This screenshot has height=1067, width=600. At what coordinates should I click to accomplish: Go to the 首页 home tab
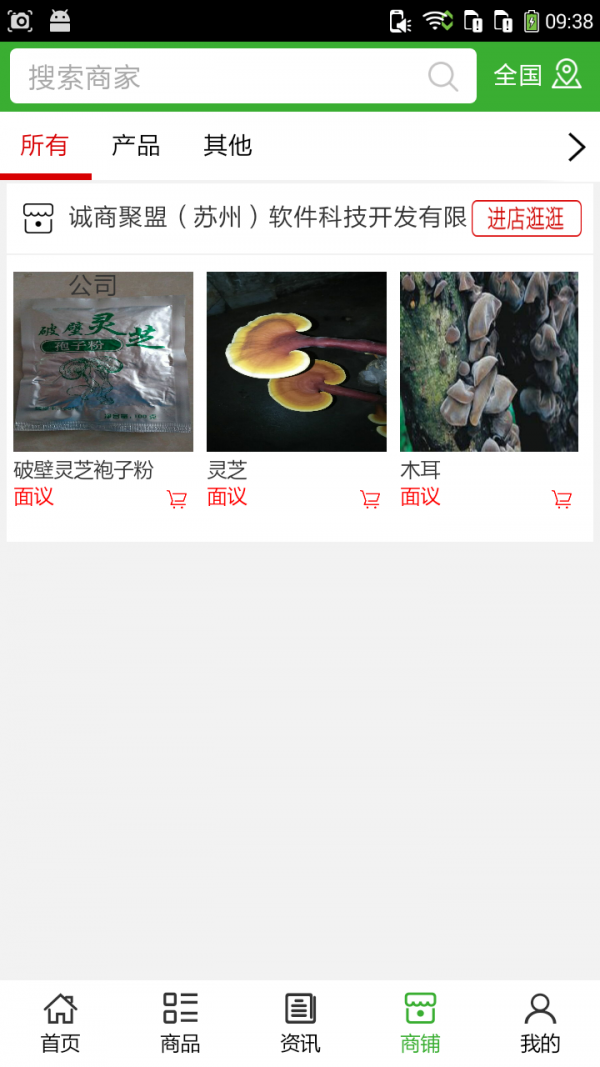[x=60, y=1022]
